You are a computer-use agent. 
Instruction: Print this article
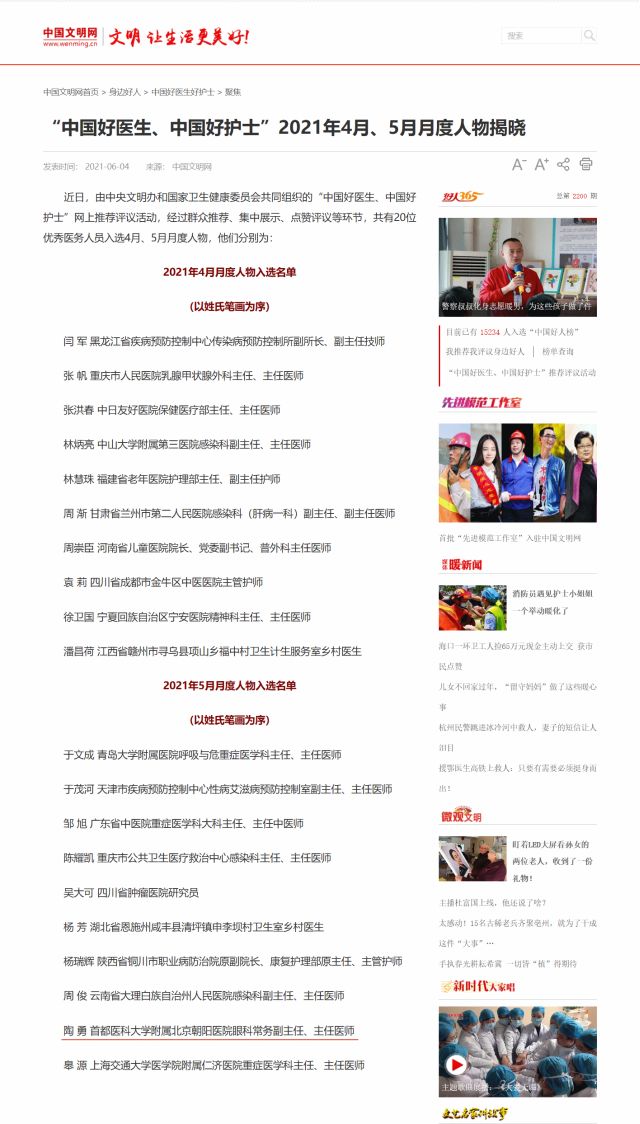click(586, 165)
